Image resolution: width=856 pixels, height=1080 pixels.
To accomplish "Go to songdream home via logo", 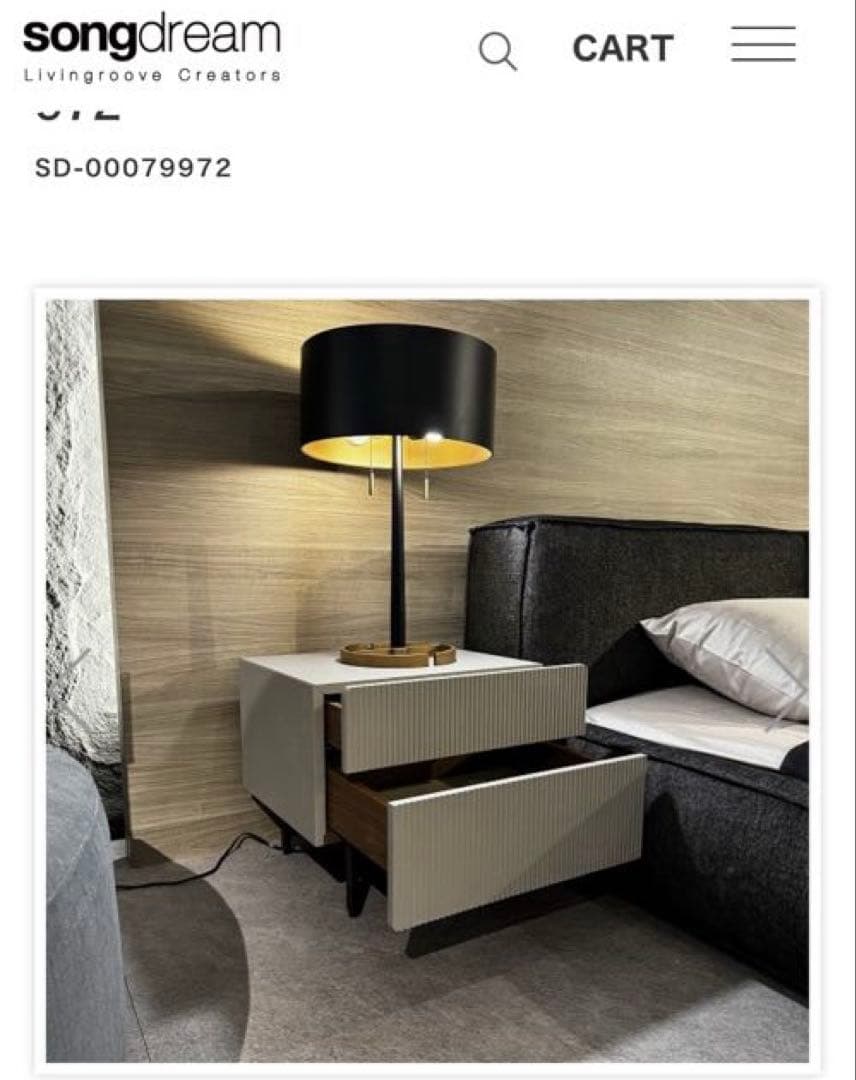I will click(152, 47).
